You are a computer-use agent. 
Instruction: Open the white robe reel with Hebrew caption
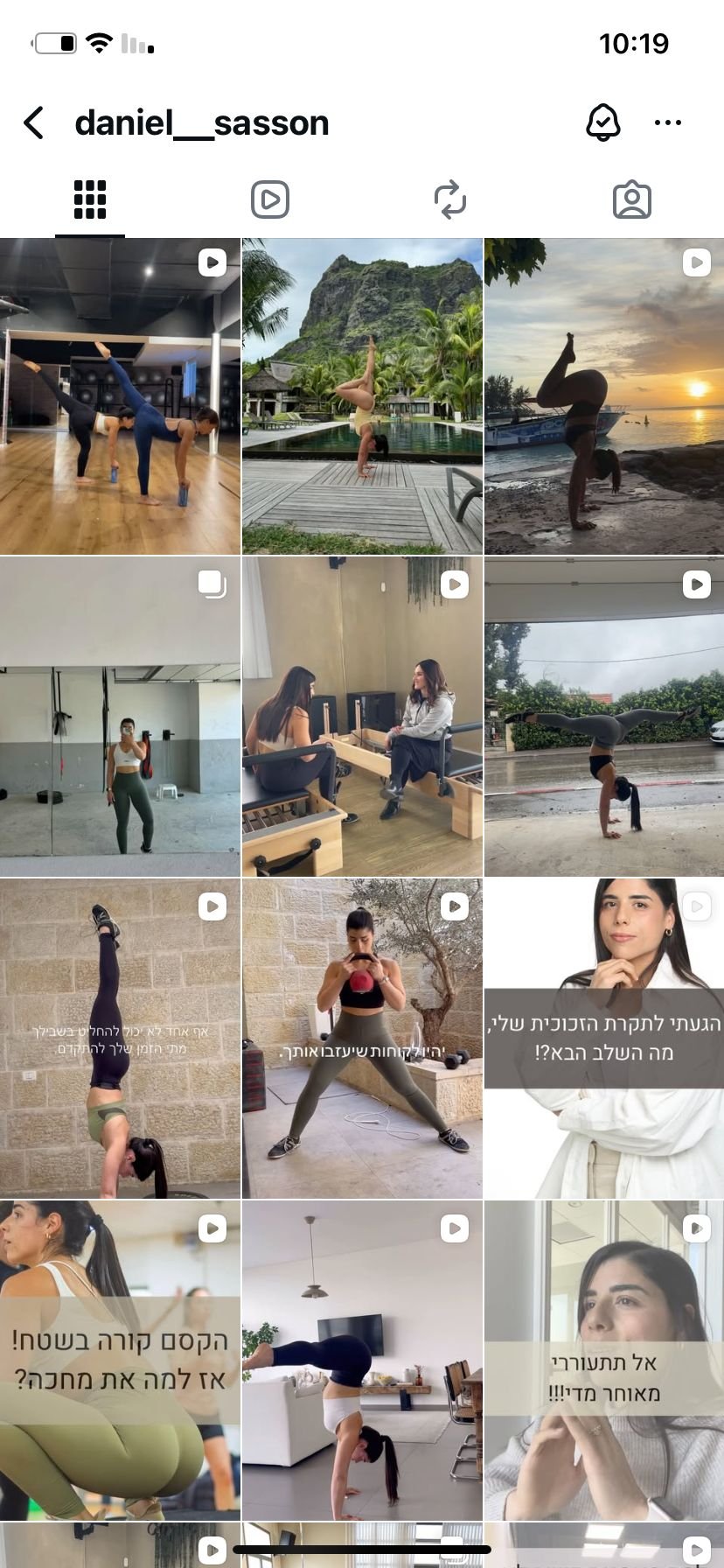(x=604, y=1039)
